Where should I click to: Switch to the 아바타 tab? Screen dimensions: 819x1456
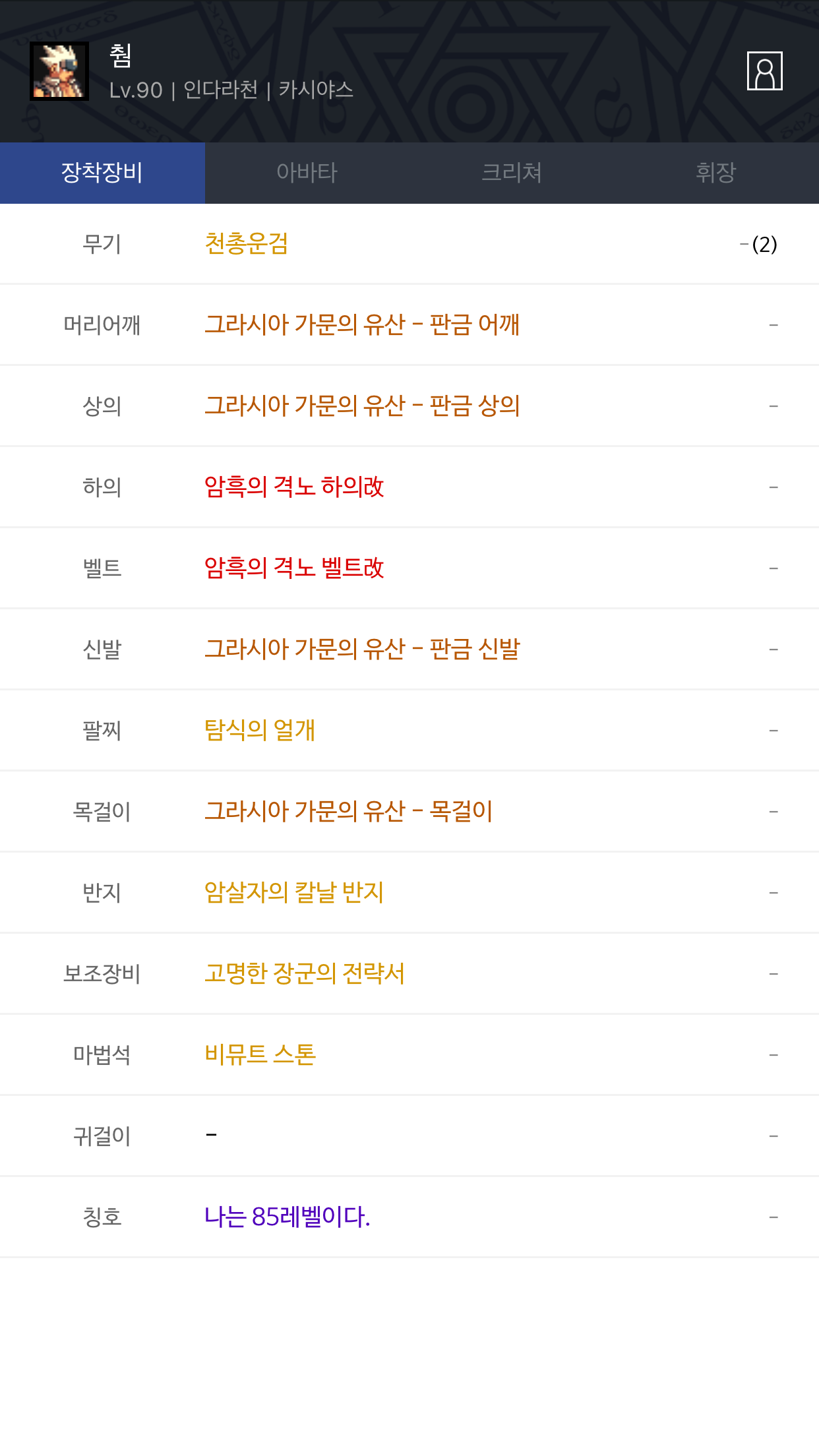(x=307, y=173)
